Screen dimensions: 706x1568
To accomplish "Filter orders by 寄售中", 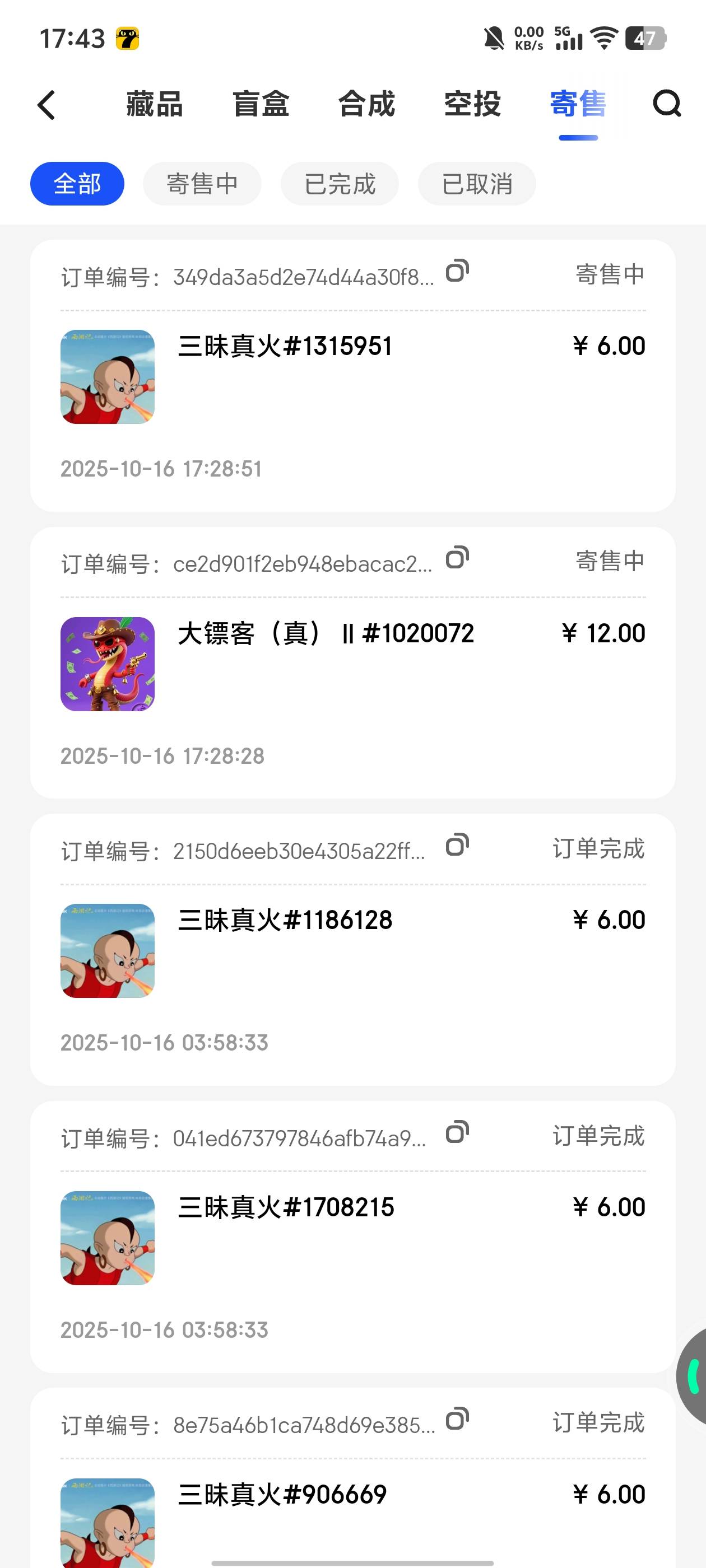I will point(202,184).
